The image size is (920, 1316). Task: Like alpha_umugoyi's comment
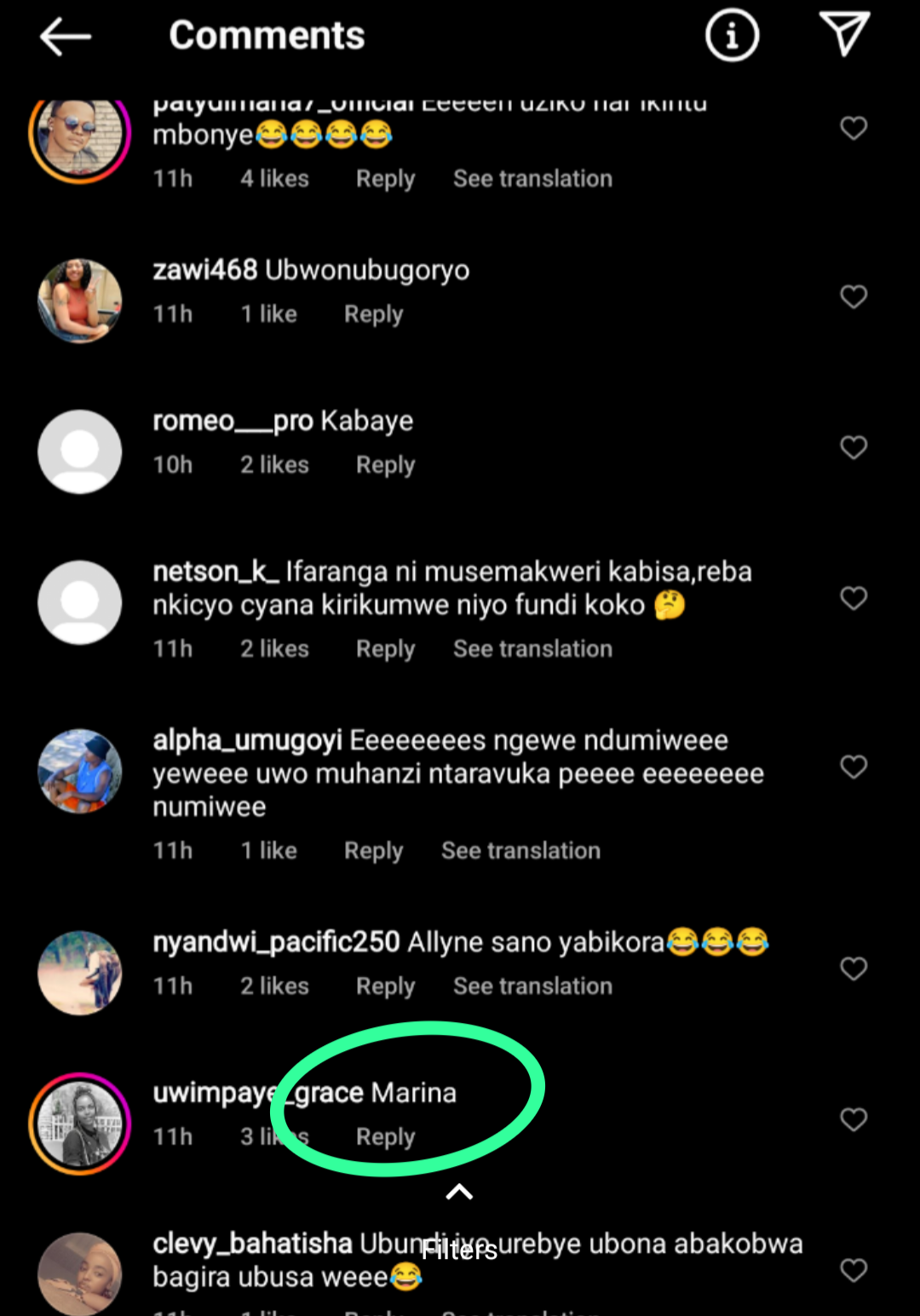[x=854, y=767]
